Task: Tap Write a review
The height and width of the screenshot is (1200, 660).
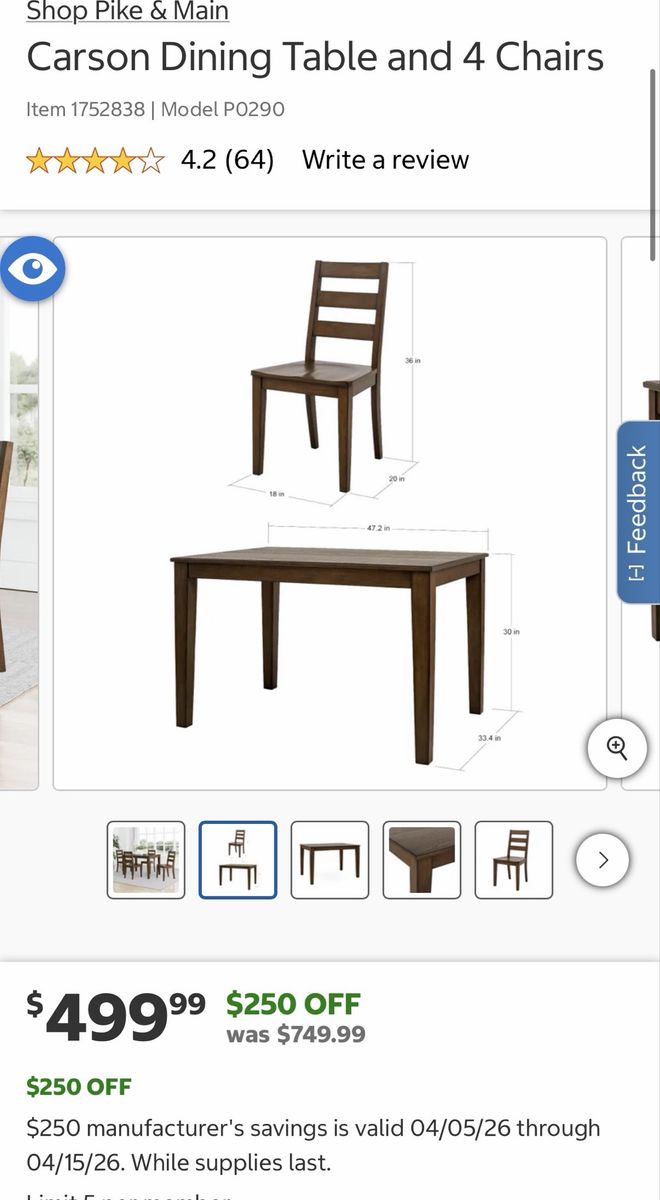Action: (385, 160)
